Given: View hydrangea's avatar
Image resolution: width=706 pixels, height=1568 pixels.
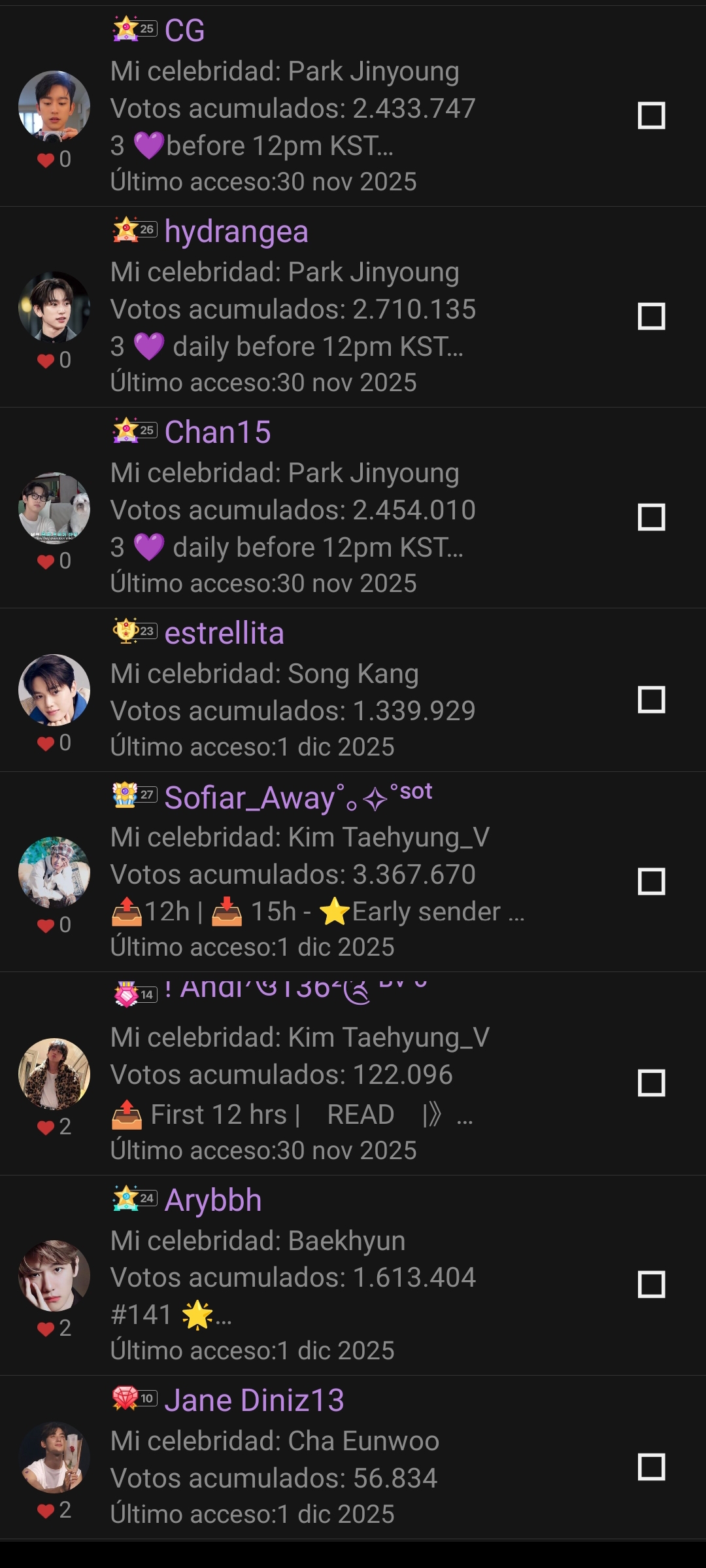Looking at the screenshot, I should (x=54, y=307).
